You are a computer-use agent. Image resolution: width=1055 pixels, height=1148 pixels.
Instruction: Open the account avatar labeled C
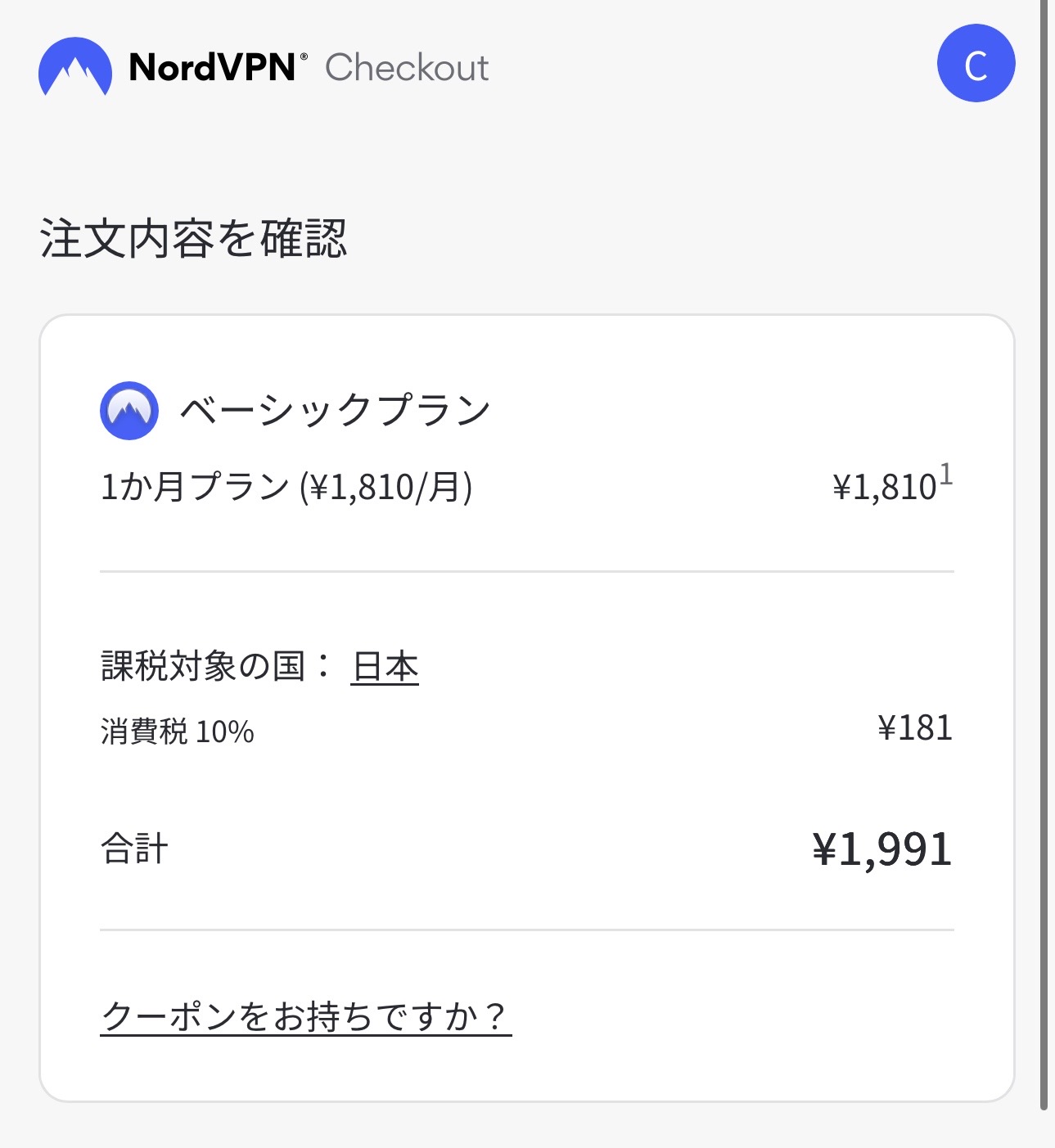click(976, 64)
